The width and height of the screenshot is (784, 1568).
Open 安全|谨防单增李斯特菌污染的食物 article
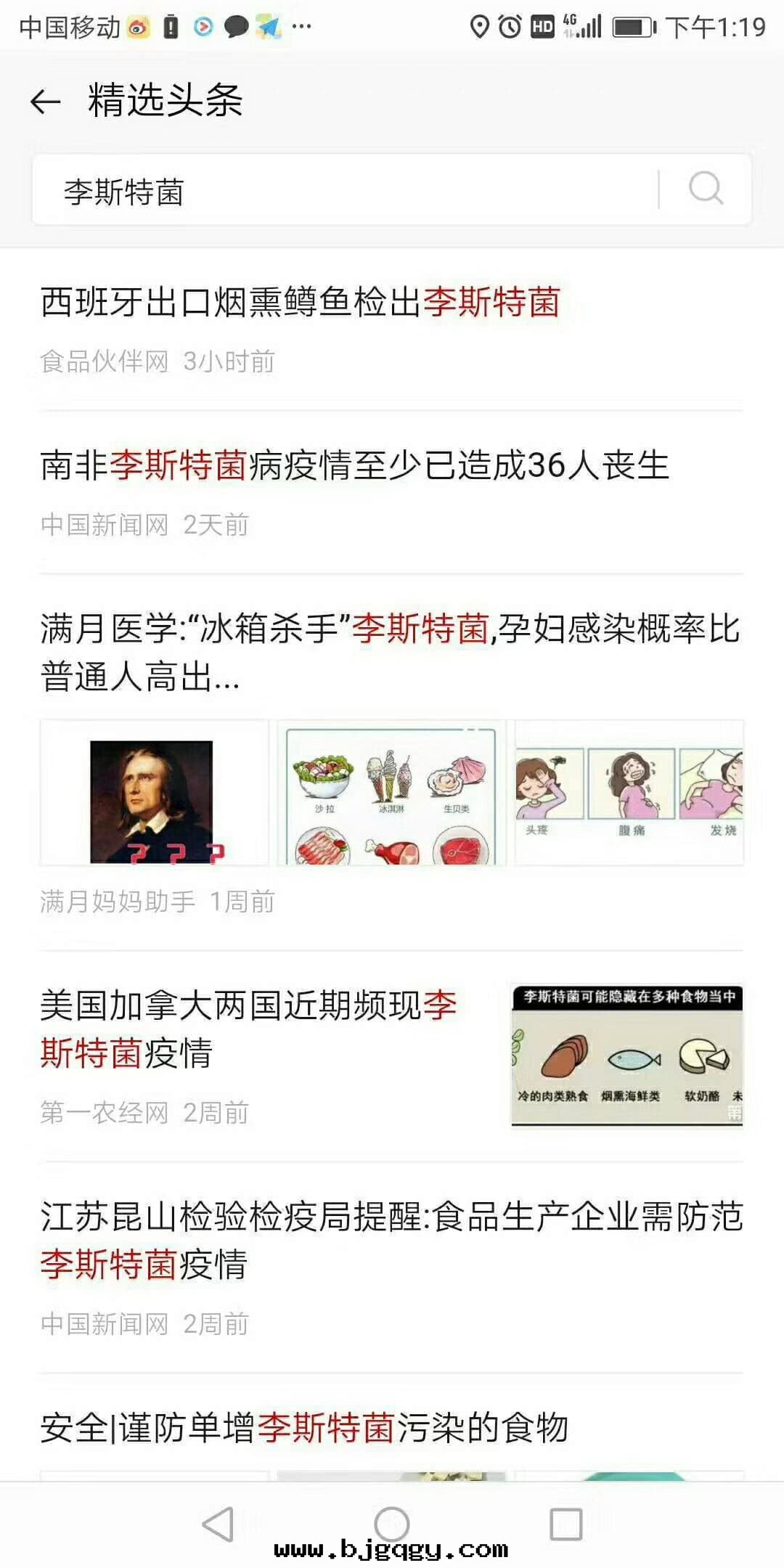304,1428
